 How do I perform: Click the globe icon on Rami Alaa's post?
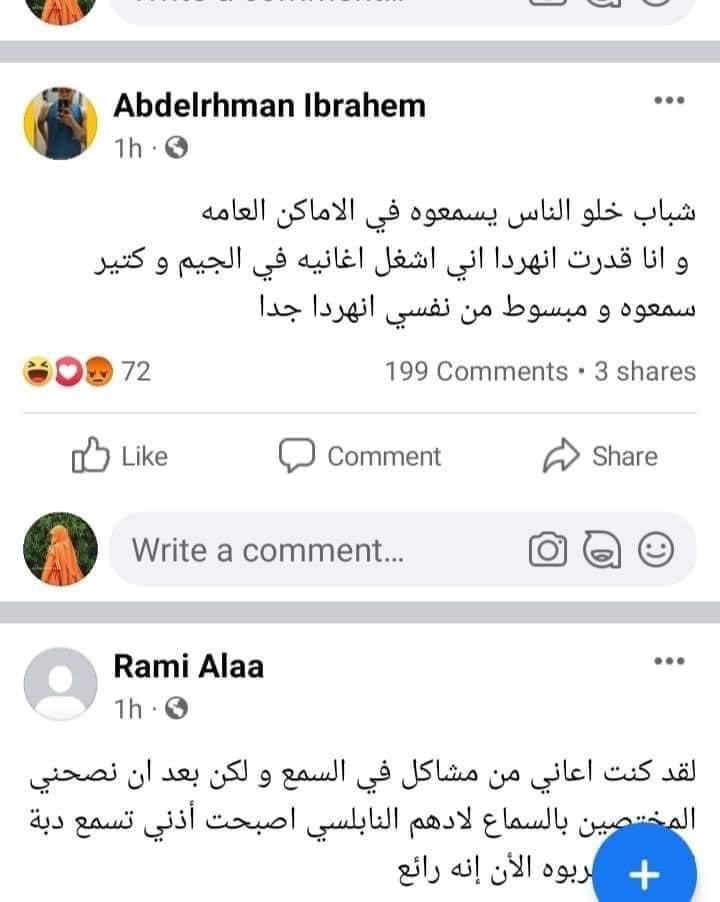click(x=176, y=708)
